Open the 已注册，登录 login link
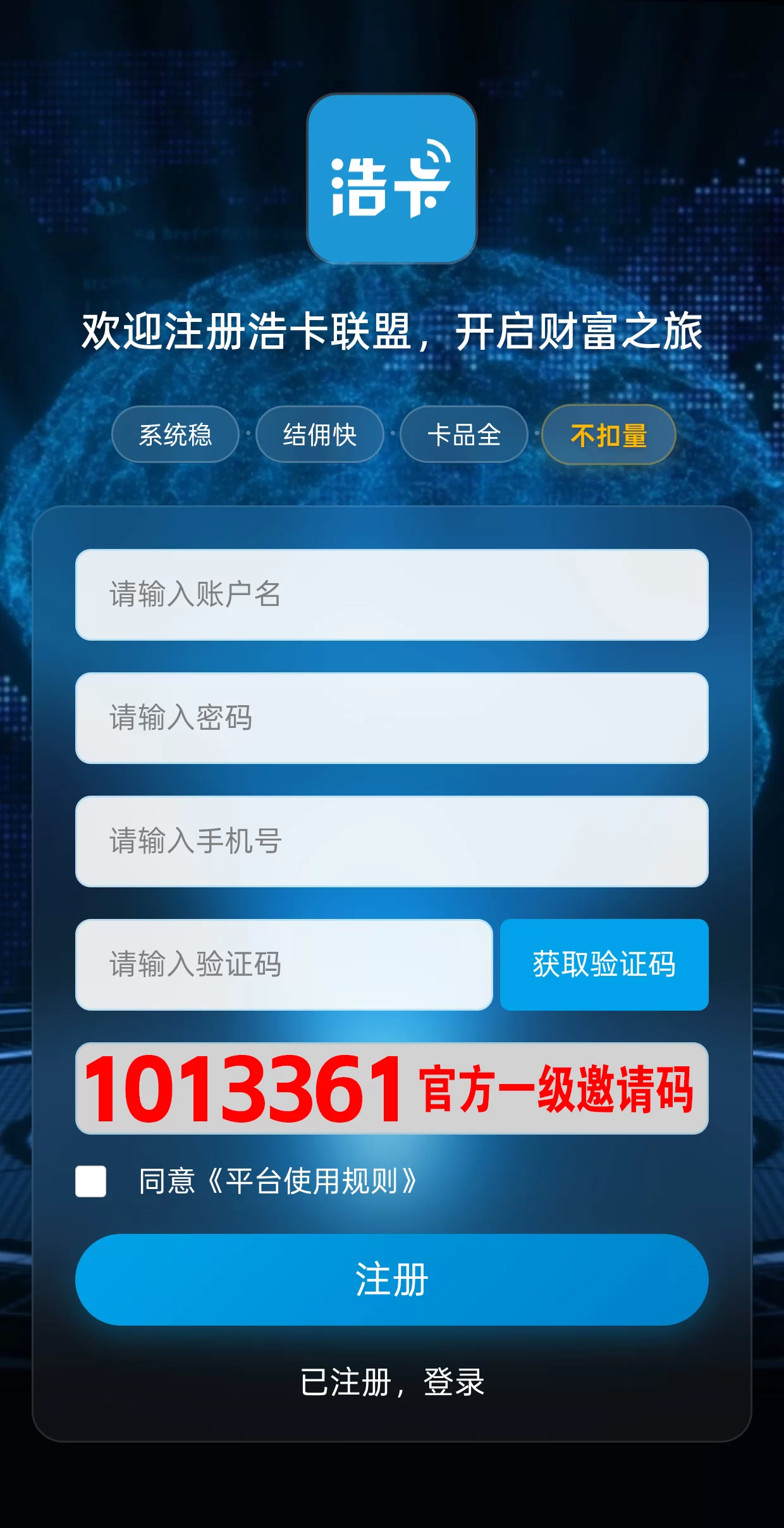This screenshot has height=1528, width=784. [x=391, y=1382]
